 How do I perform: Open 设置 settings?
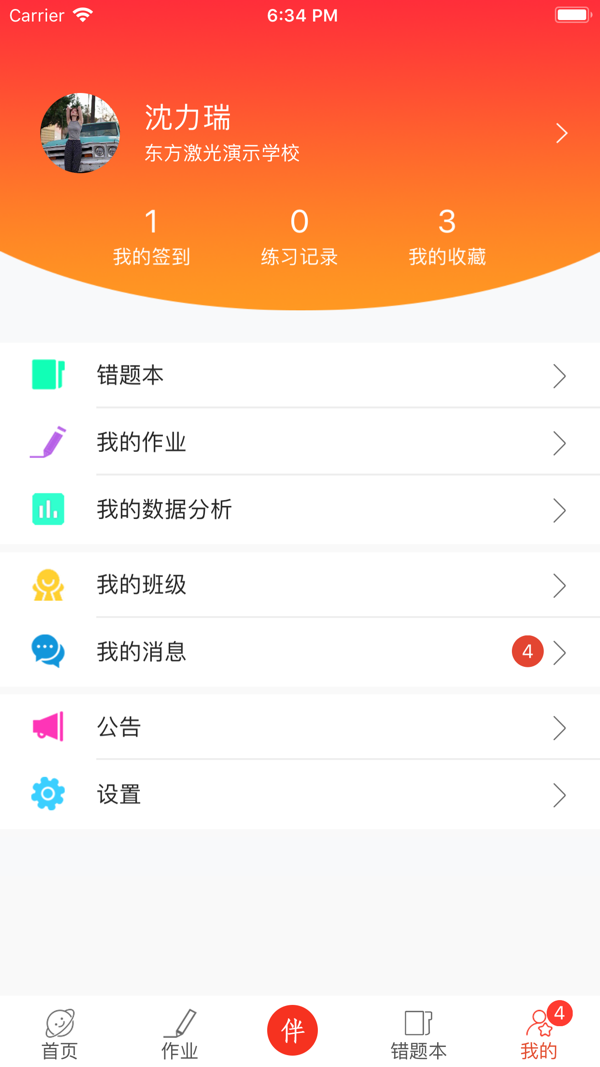300,794
